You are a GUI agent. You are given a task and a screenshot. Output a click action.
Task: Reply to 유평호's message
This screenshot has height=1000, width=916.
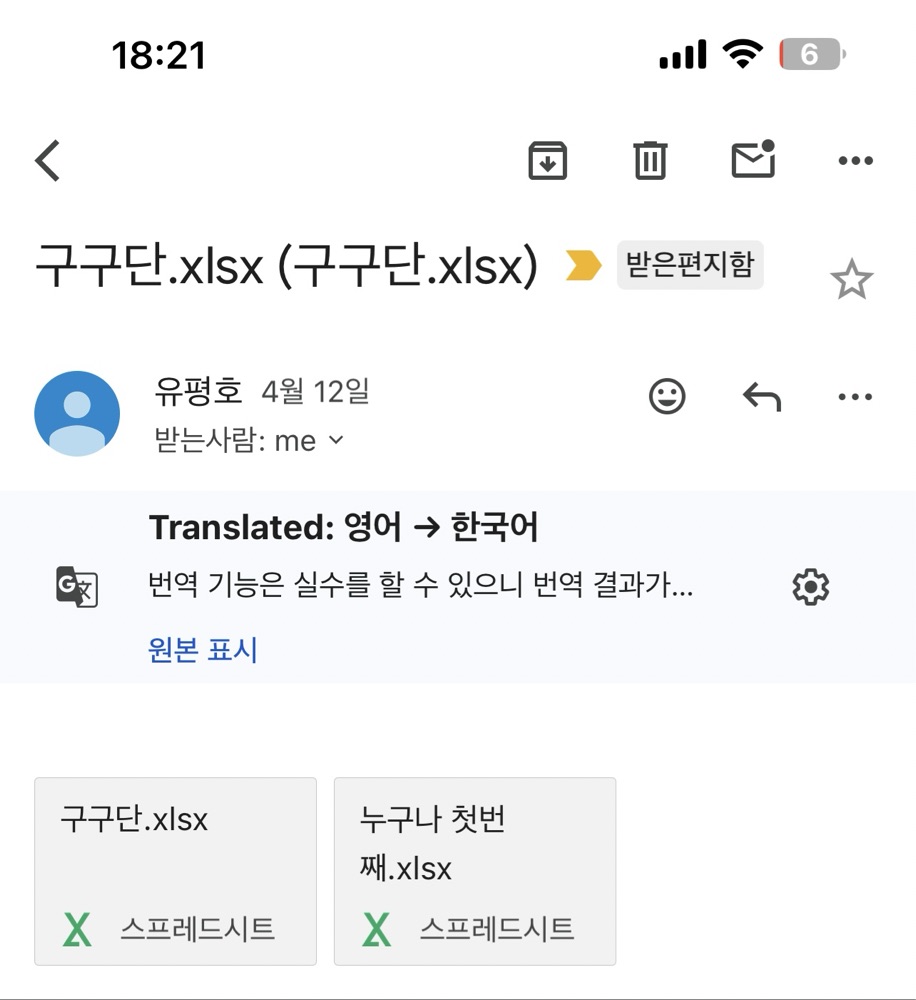click(762, 397)
